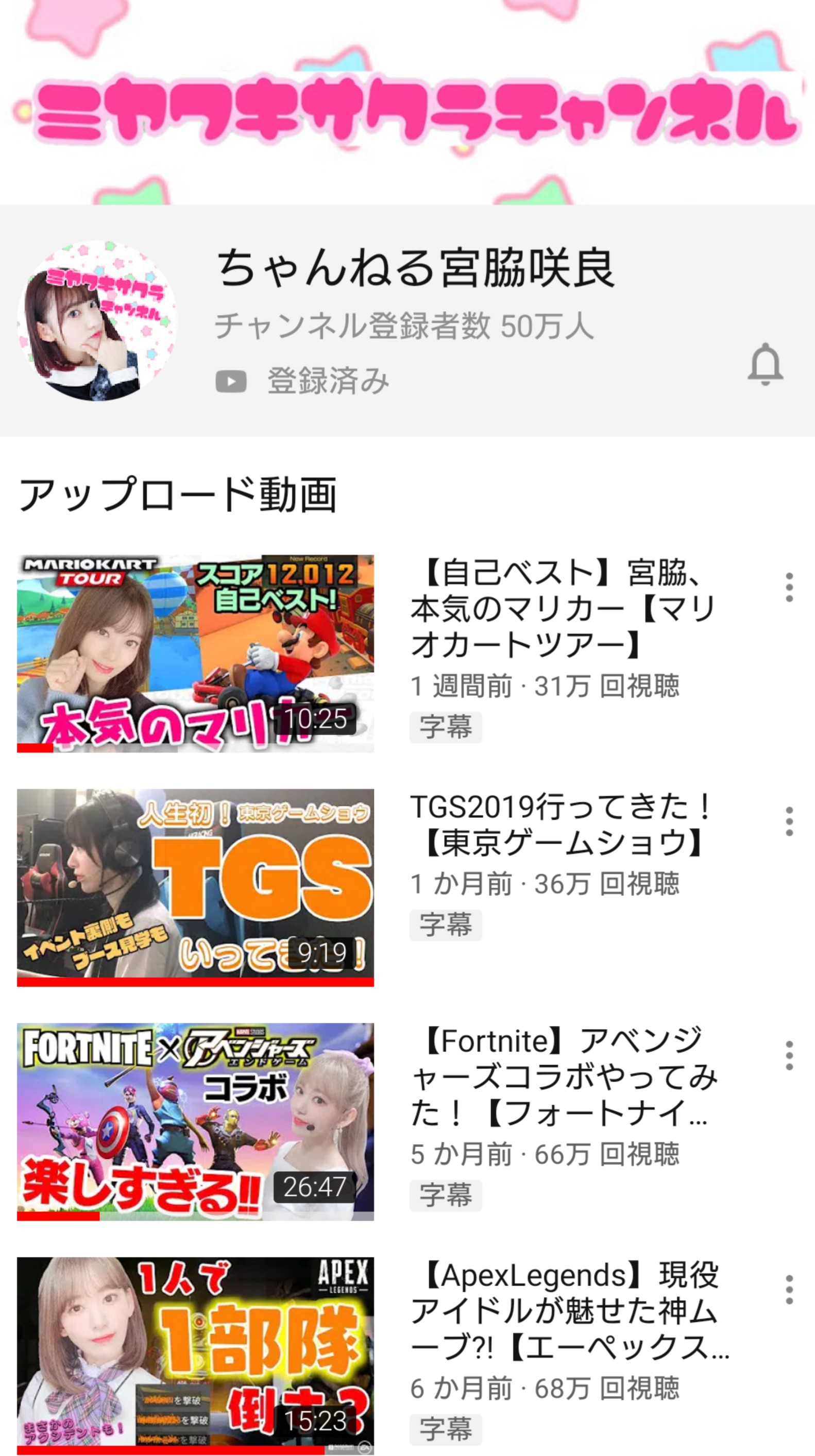Screen dimensions: 815x1456
Task: Open three-dot menu for ApexLegends video
Action: click(789, 1289)
